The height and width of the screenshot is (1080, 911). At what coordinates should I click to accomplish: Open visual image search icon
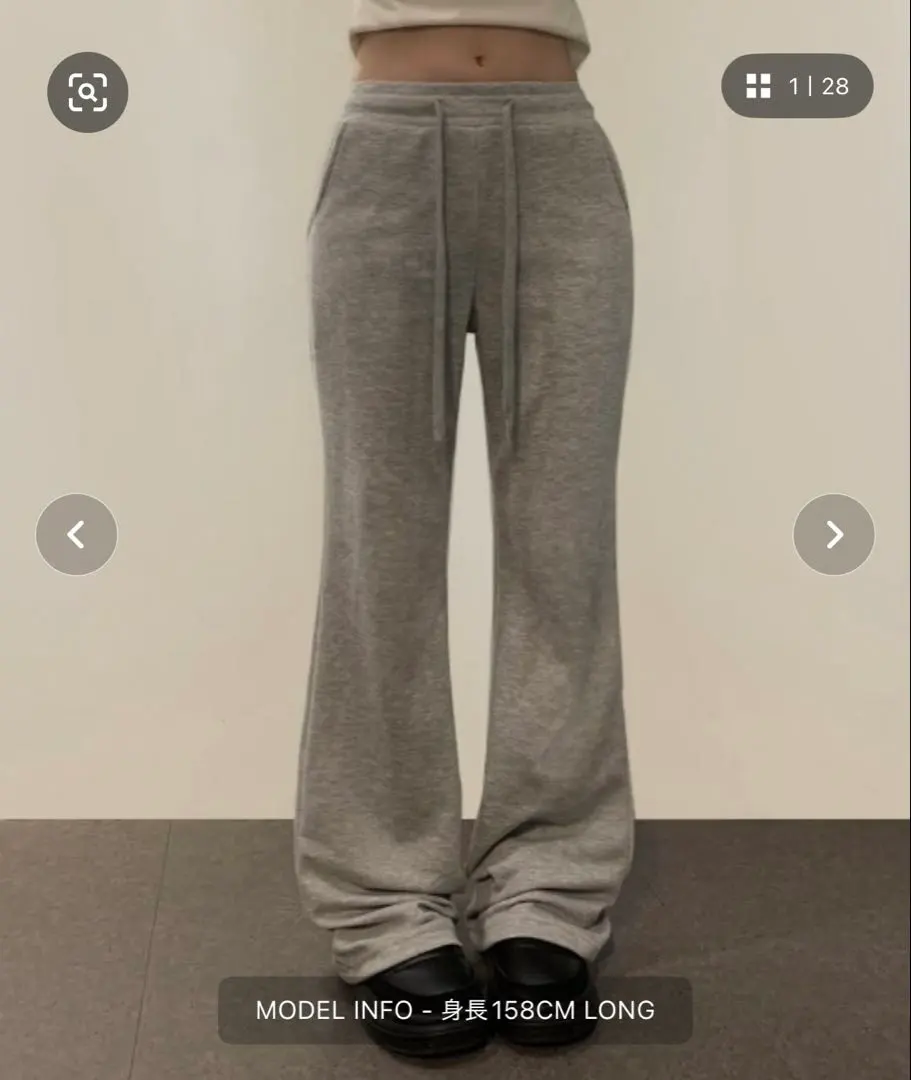87,93
